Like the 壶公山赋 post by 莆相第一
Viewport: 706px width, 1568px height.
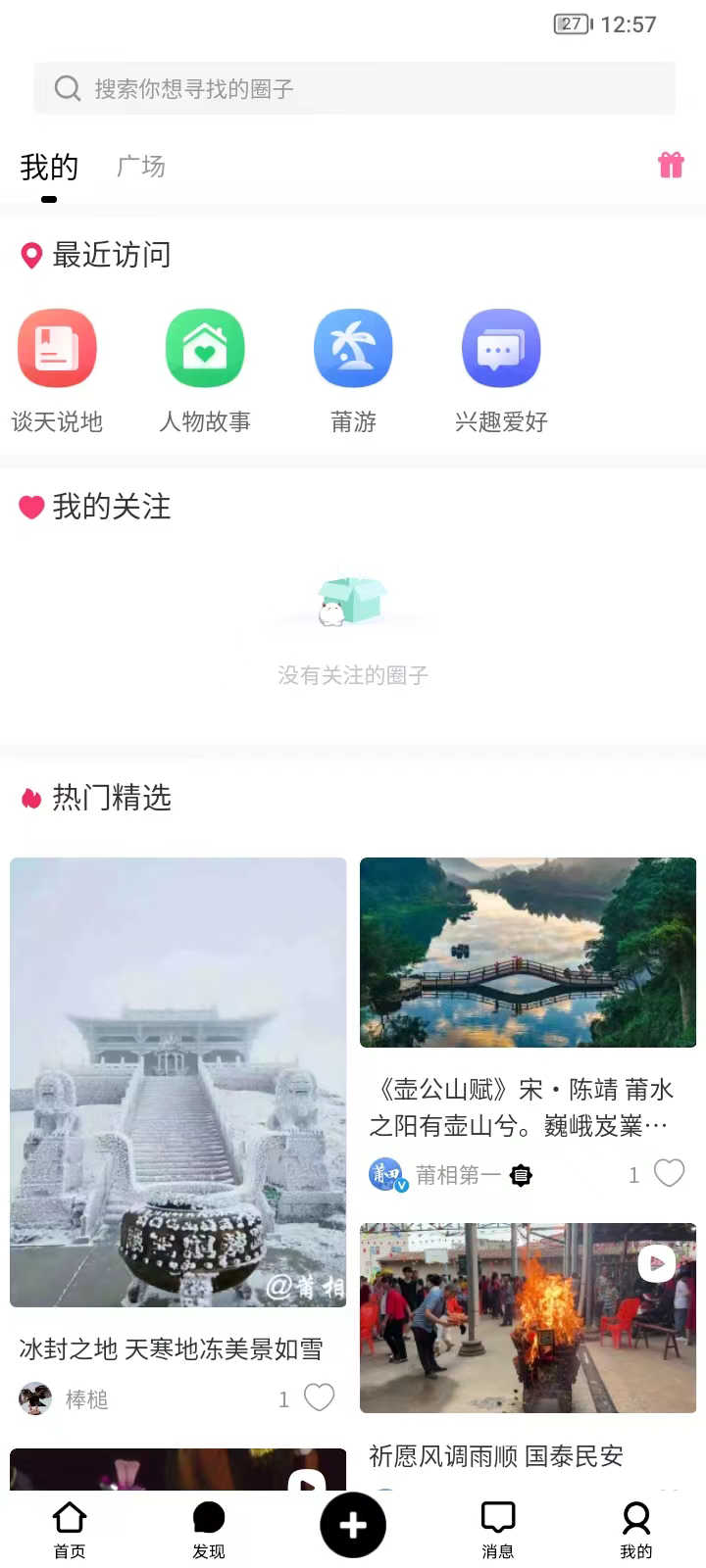[x=669, y=1173]
